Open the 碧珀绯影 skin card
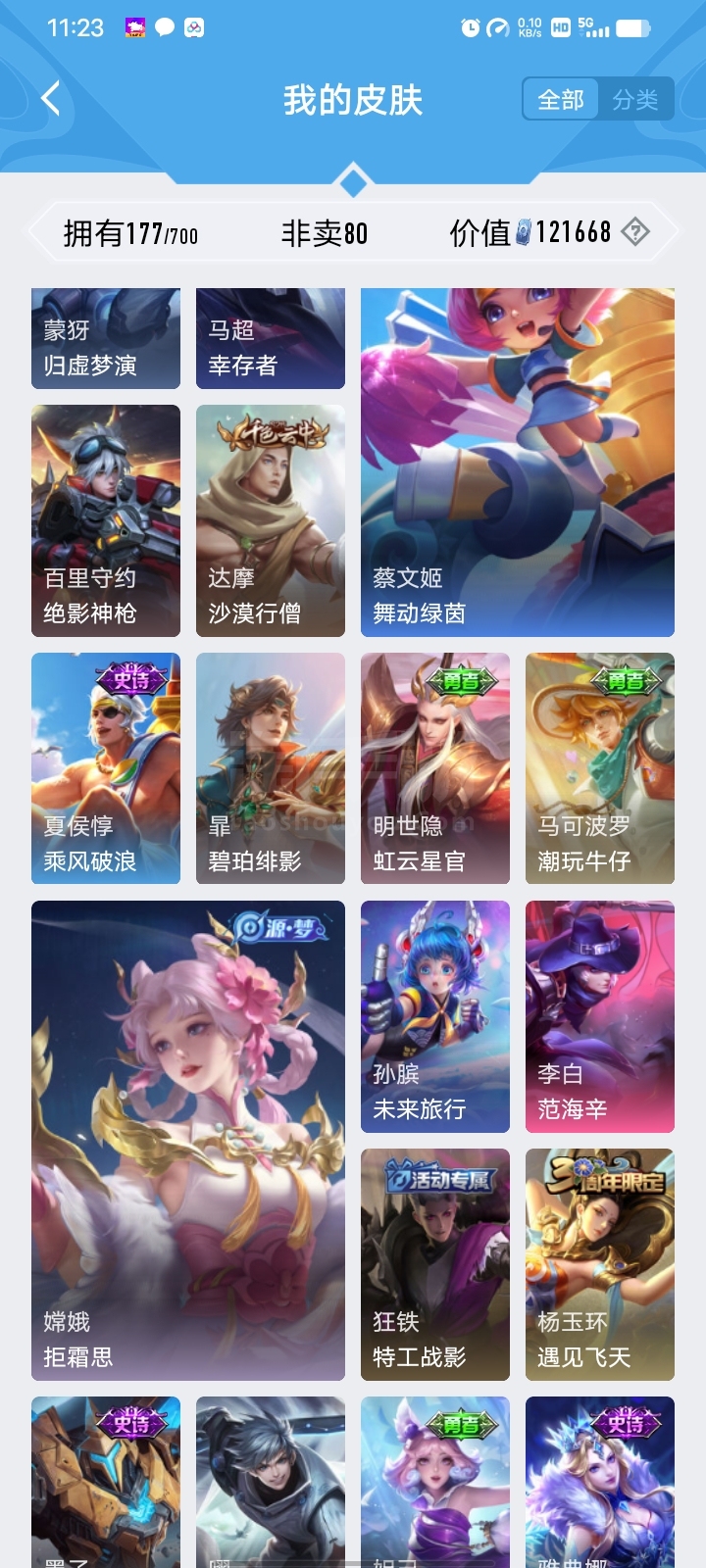 [271, 768]
